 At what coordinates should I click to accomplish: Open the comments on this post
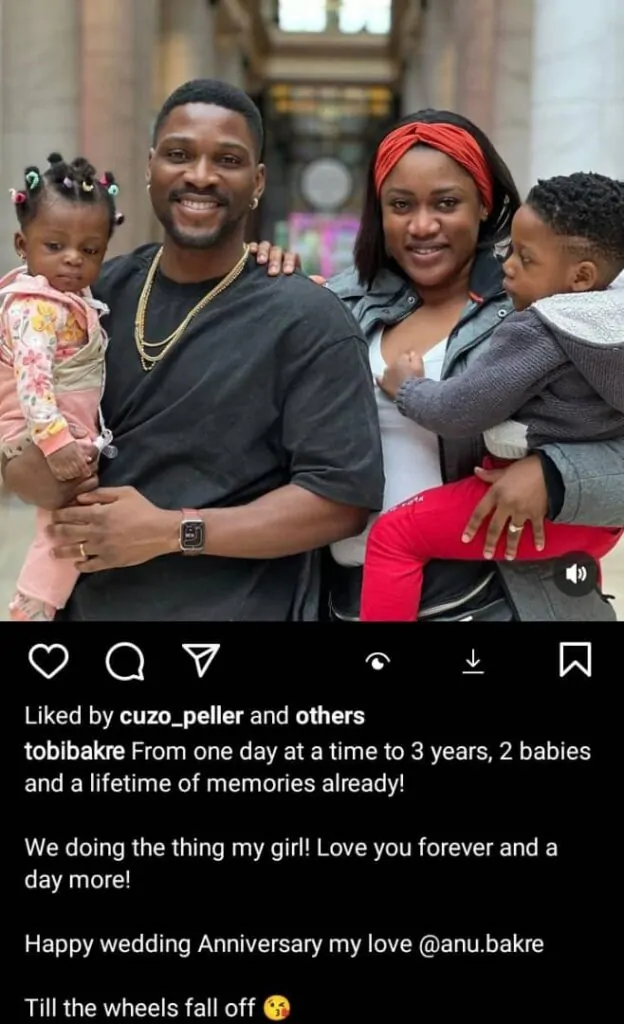click(x=125, y=661)
